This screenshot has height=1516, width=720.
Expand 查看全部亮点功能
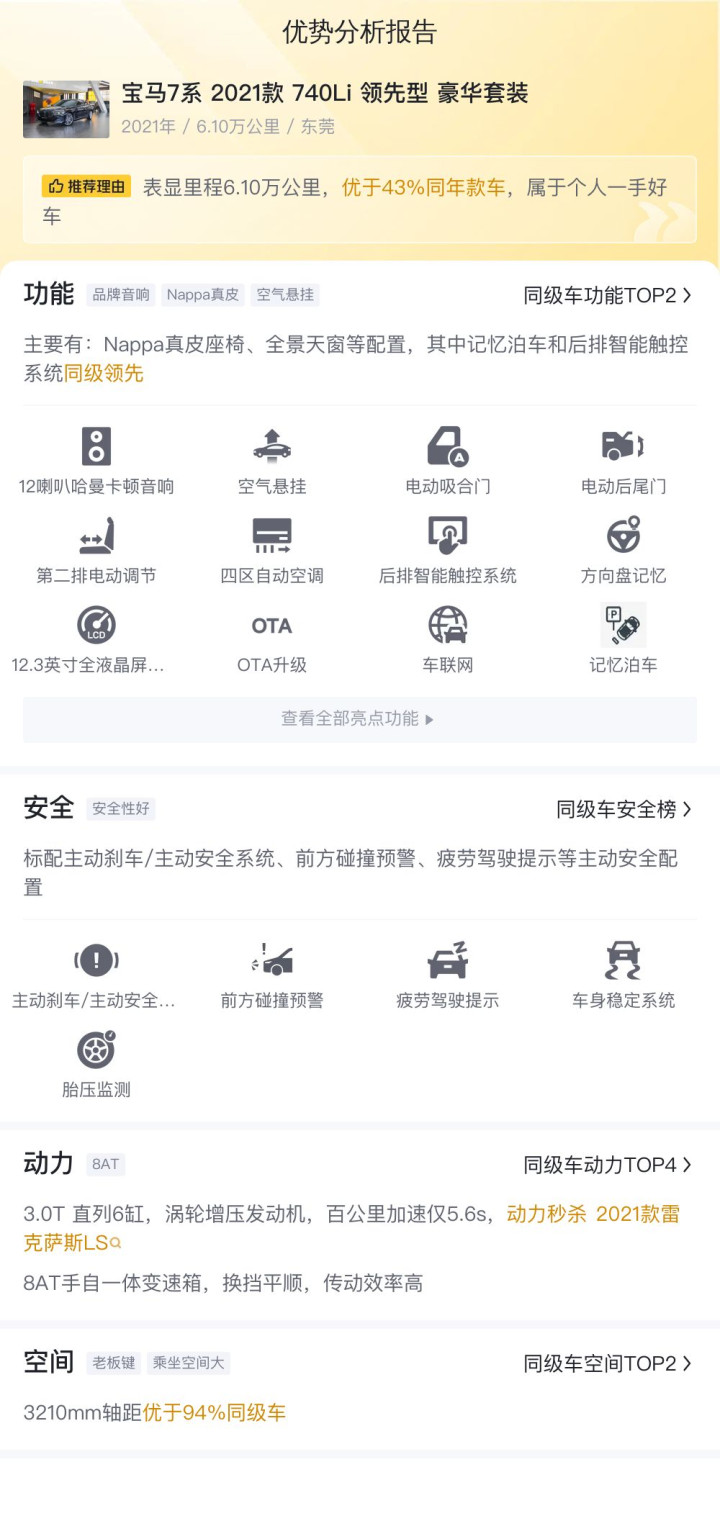(360, 719)
